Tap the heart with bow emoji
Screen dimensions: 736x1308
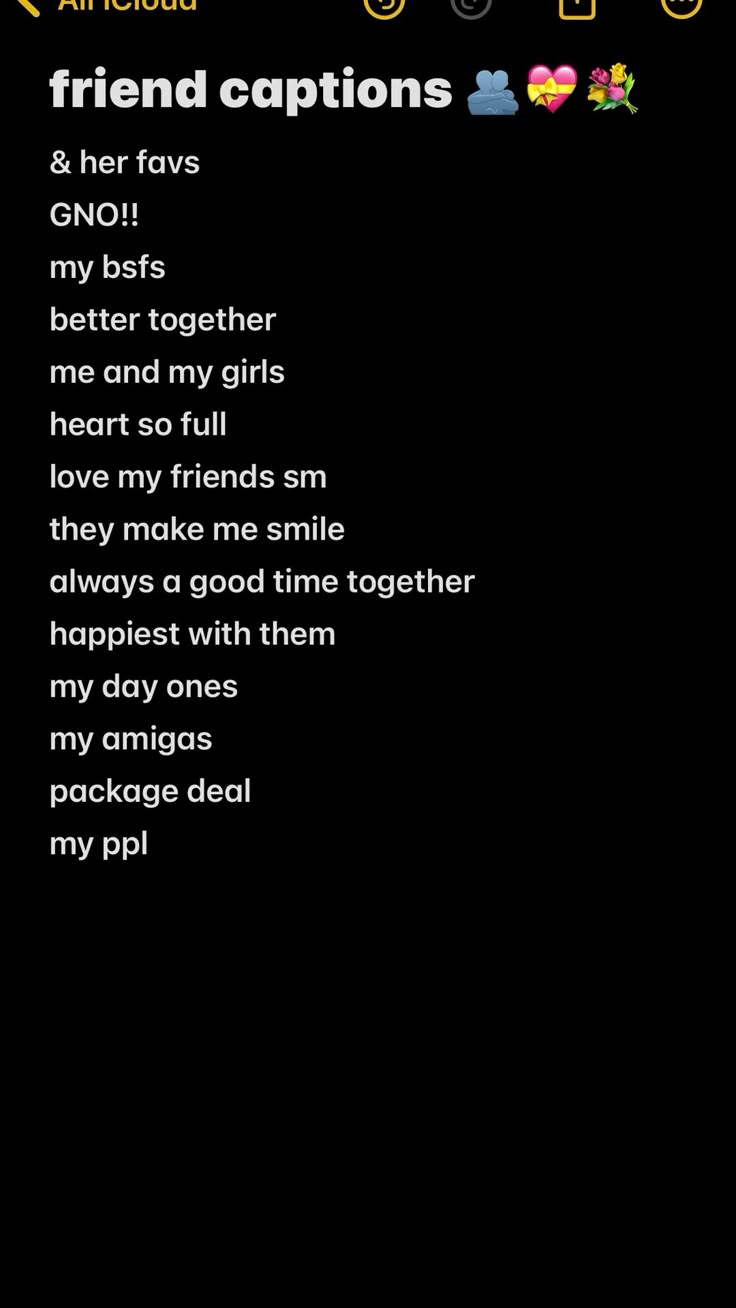[x=551, y=90]
